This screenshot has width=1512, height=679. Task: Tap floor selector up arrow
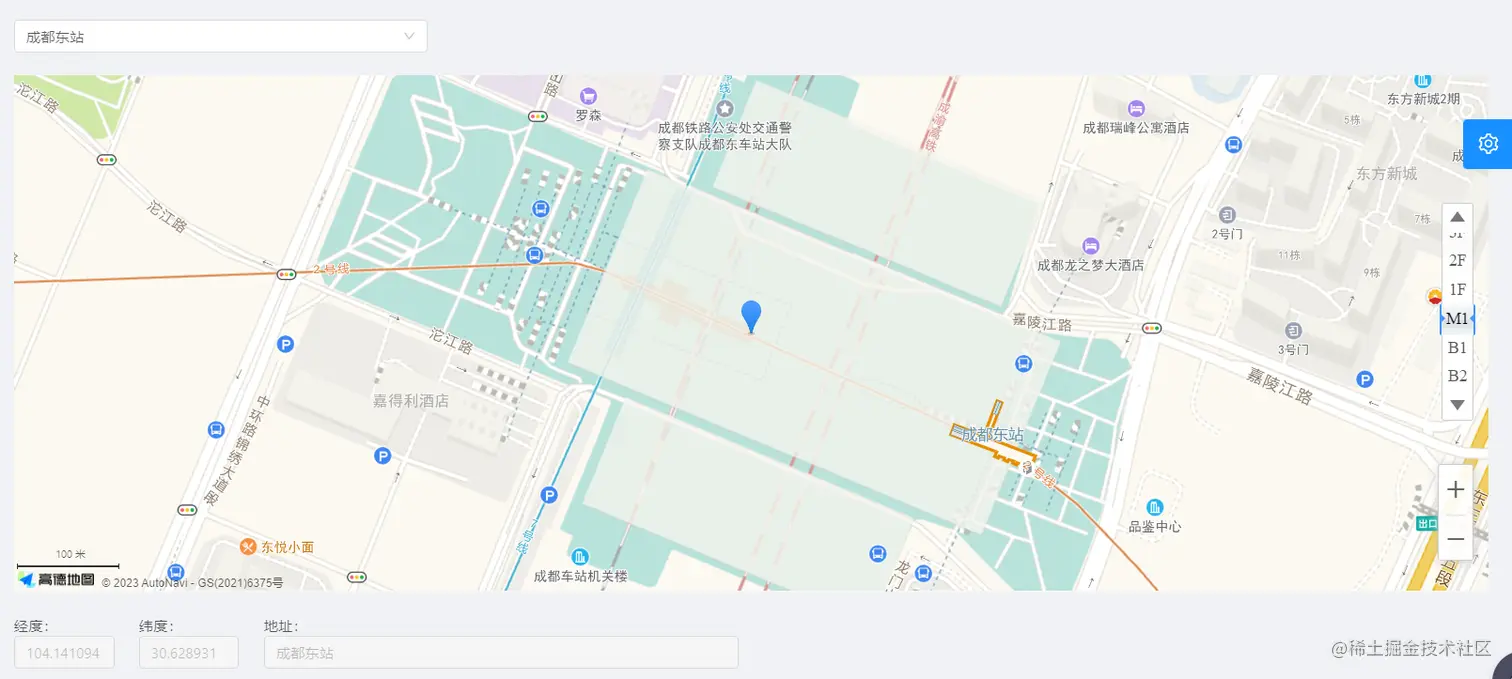click(x=1457, y=216)
